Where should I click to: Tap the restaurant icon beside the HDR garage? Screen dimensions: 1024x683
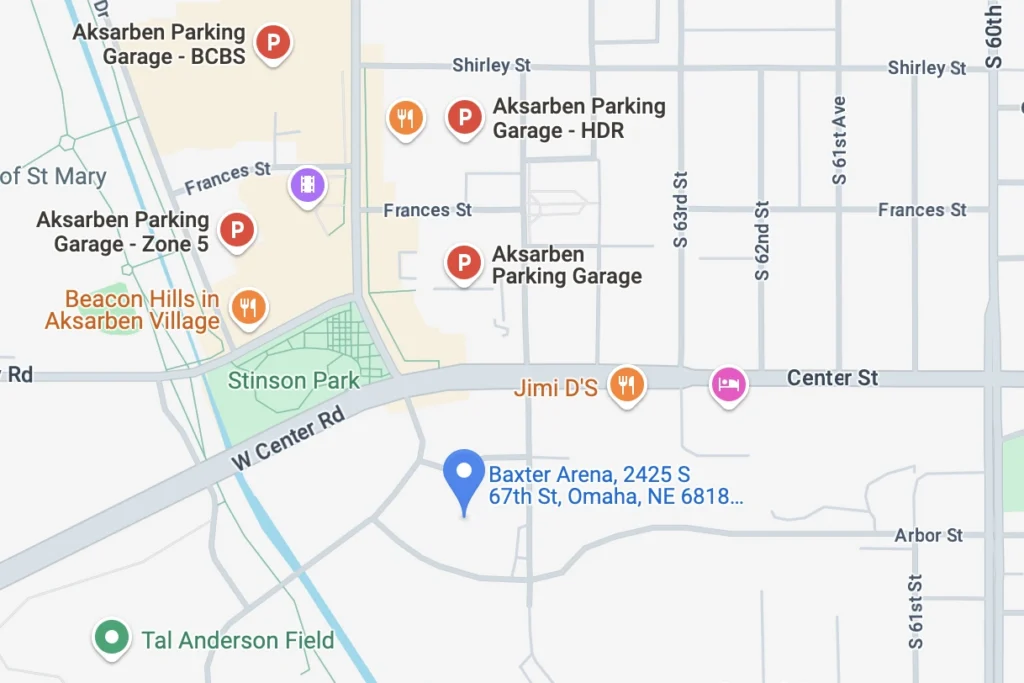(405, 118)
